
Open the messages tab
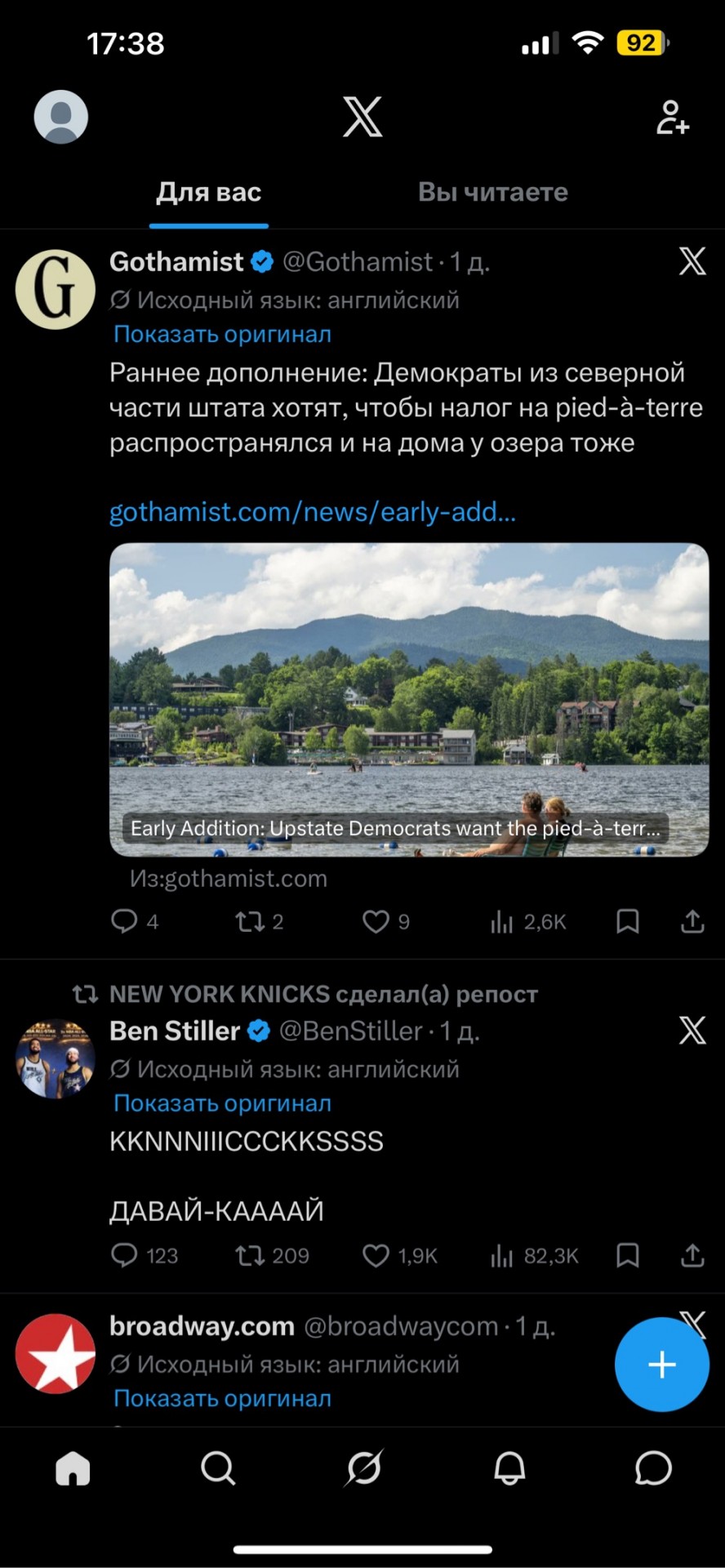click(x=653, y=1468)
